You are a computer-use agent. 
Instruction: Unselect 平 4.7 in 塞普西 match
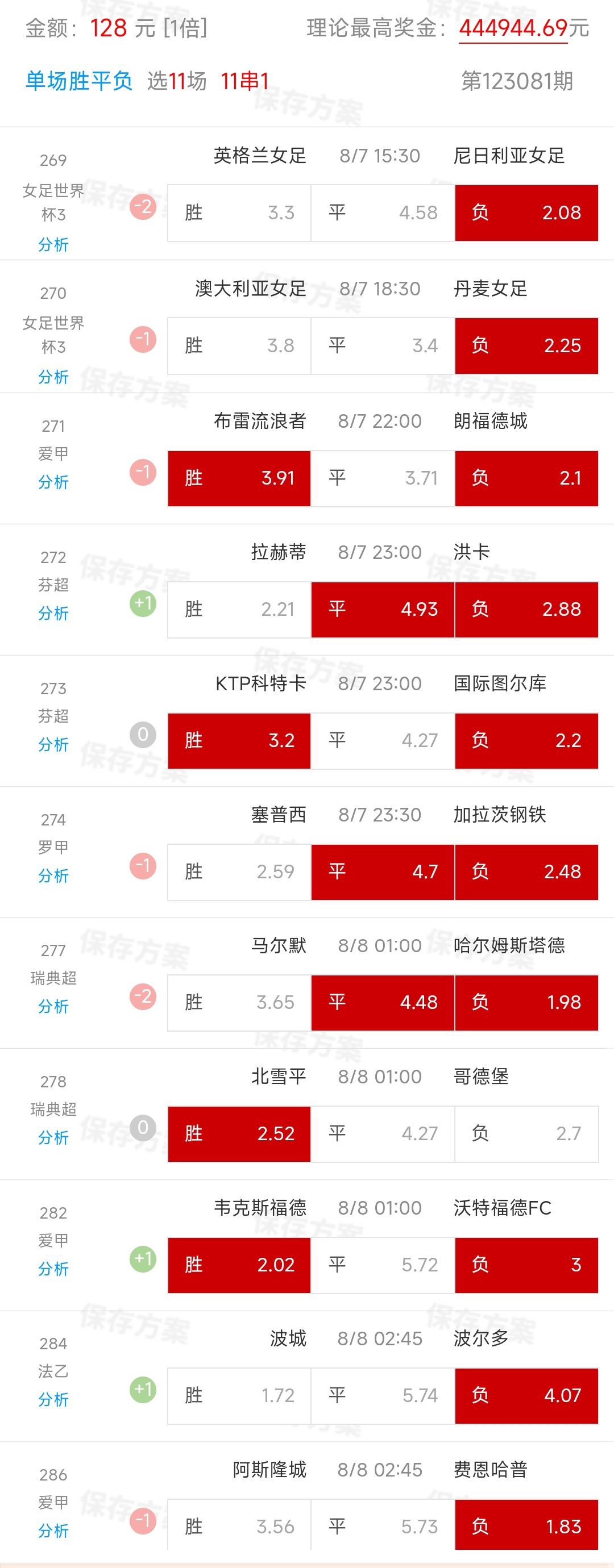383,871
